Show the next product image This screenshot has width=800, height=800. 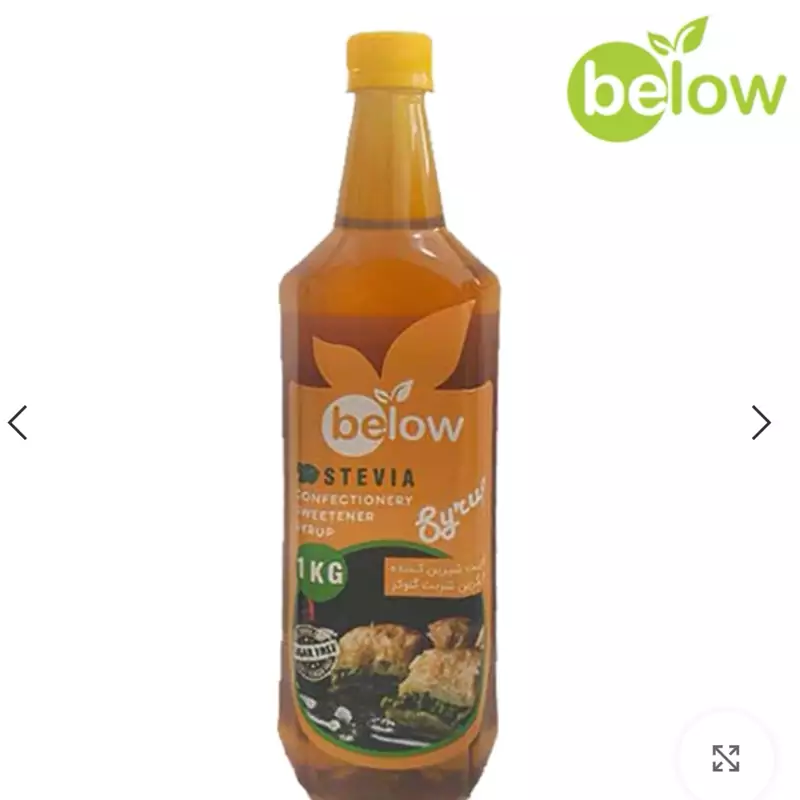761,423
